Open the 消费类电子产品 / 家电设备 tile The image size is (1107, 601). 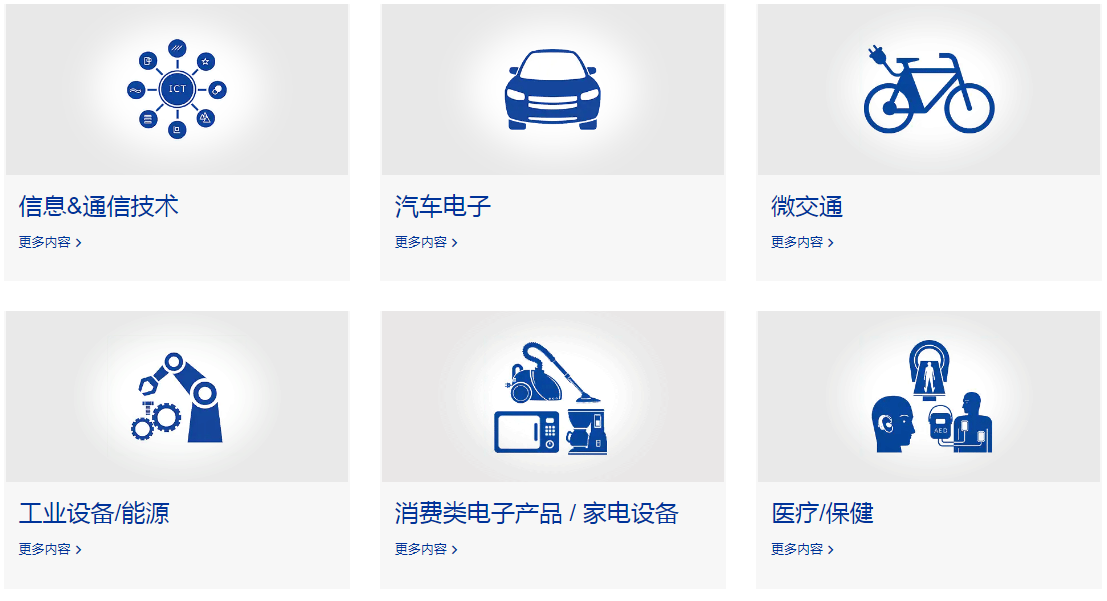(x=552, y=397)
